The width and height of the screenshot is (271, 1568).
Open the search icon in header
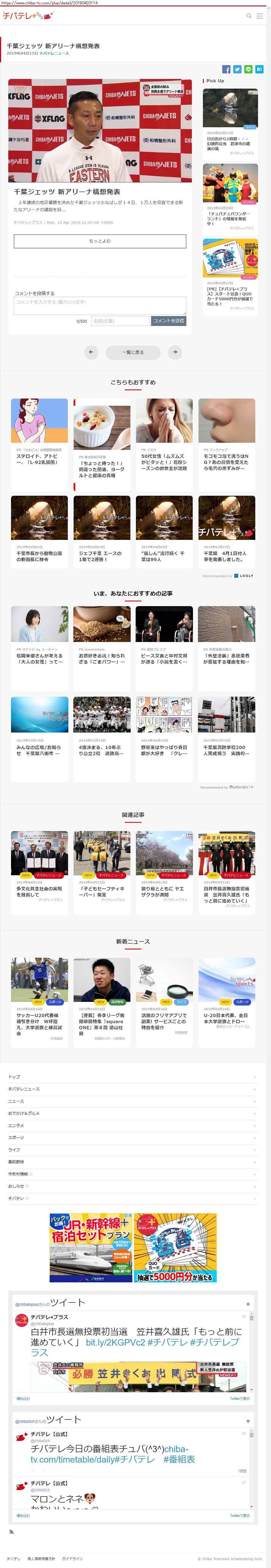[x=248, y=16]
